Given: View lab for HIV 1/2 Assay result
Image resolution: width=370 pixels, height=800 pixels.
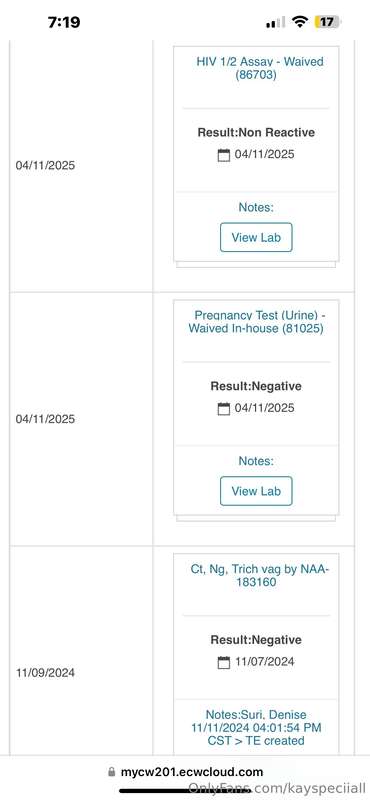Looking at the screenshot, I should click(256, 237).
